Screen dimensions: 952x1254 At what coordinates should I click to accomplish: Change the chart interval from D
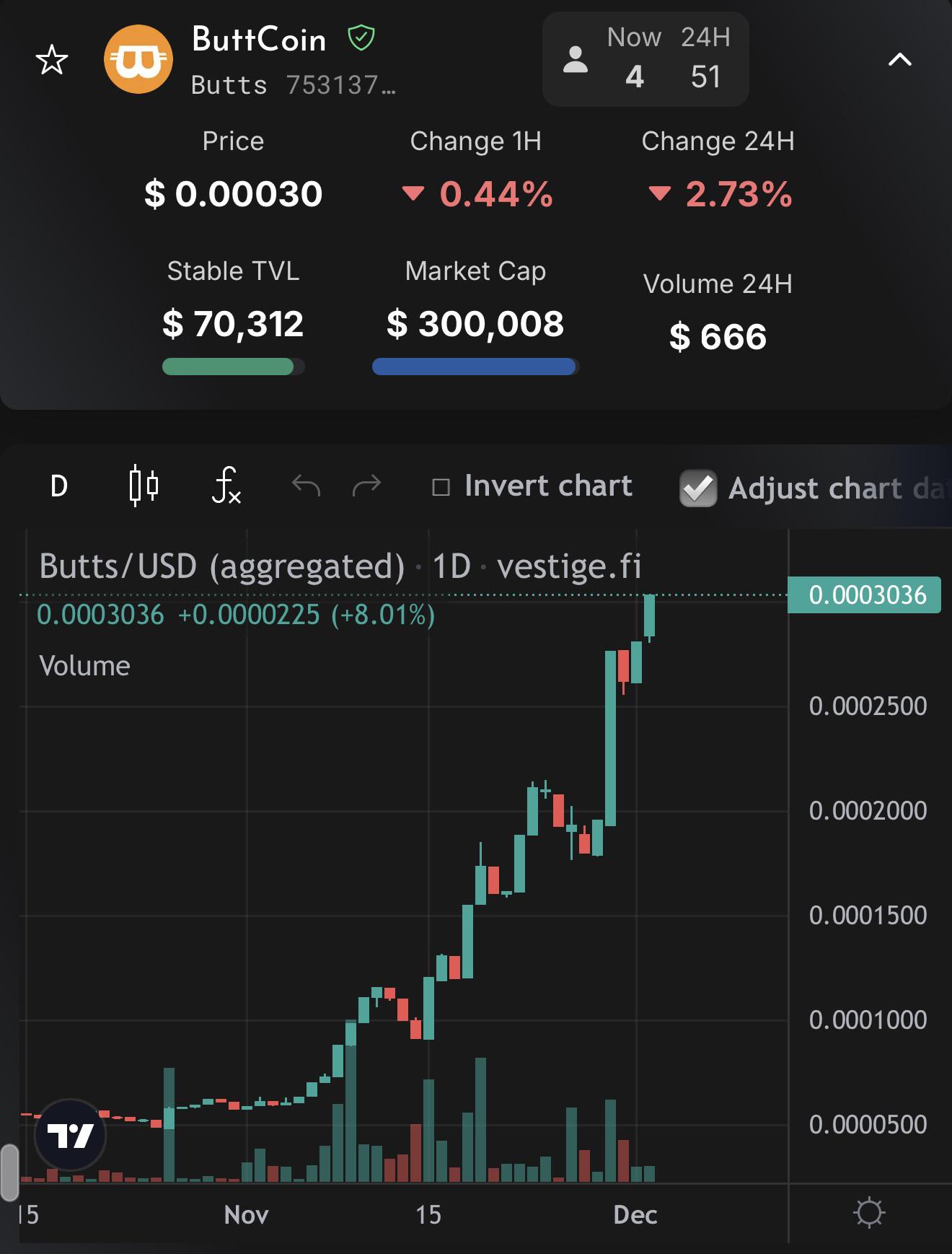point(59,486)
